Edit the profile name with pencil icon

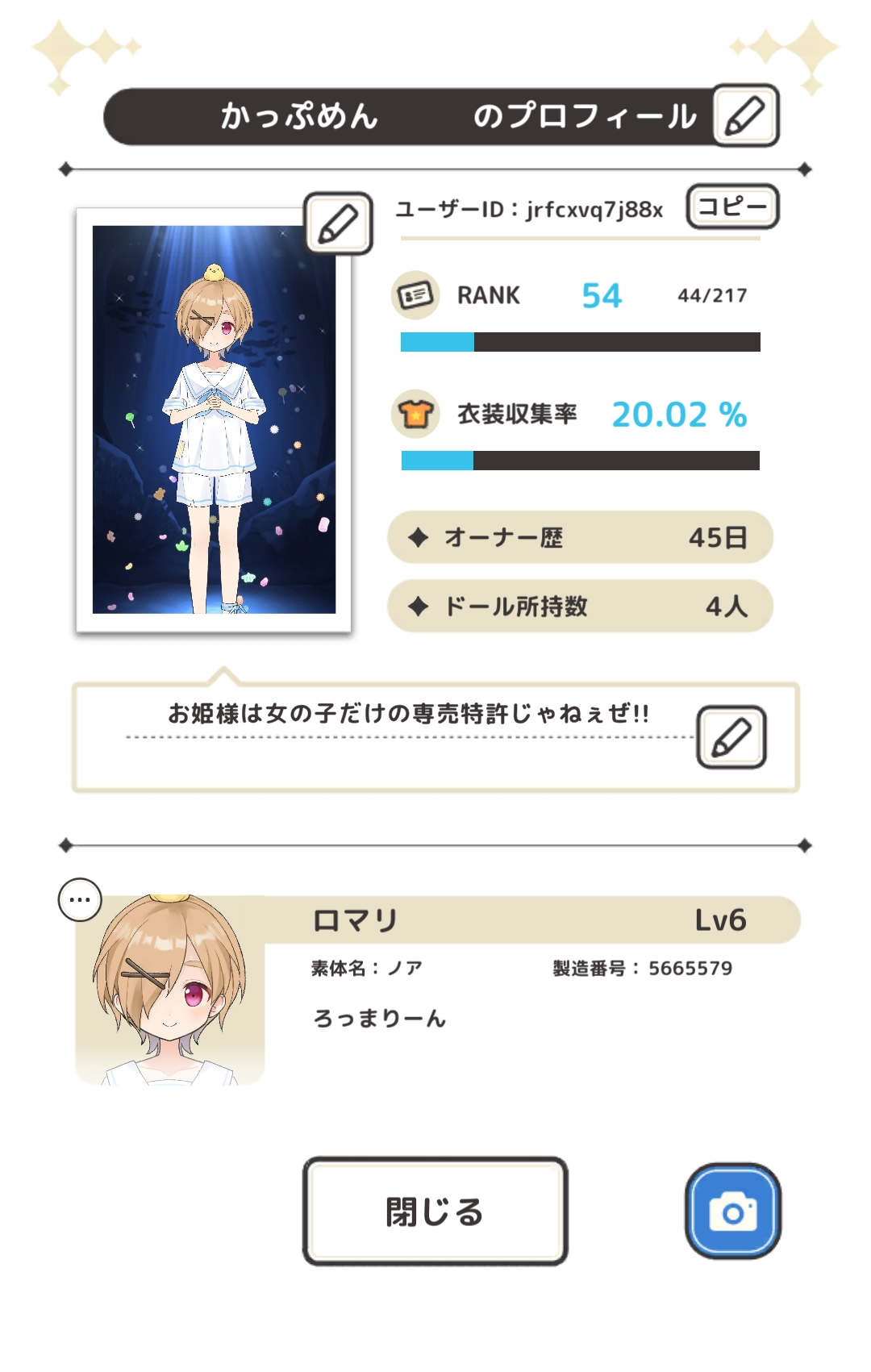point(745,116)
